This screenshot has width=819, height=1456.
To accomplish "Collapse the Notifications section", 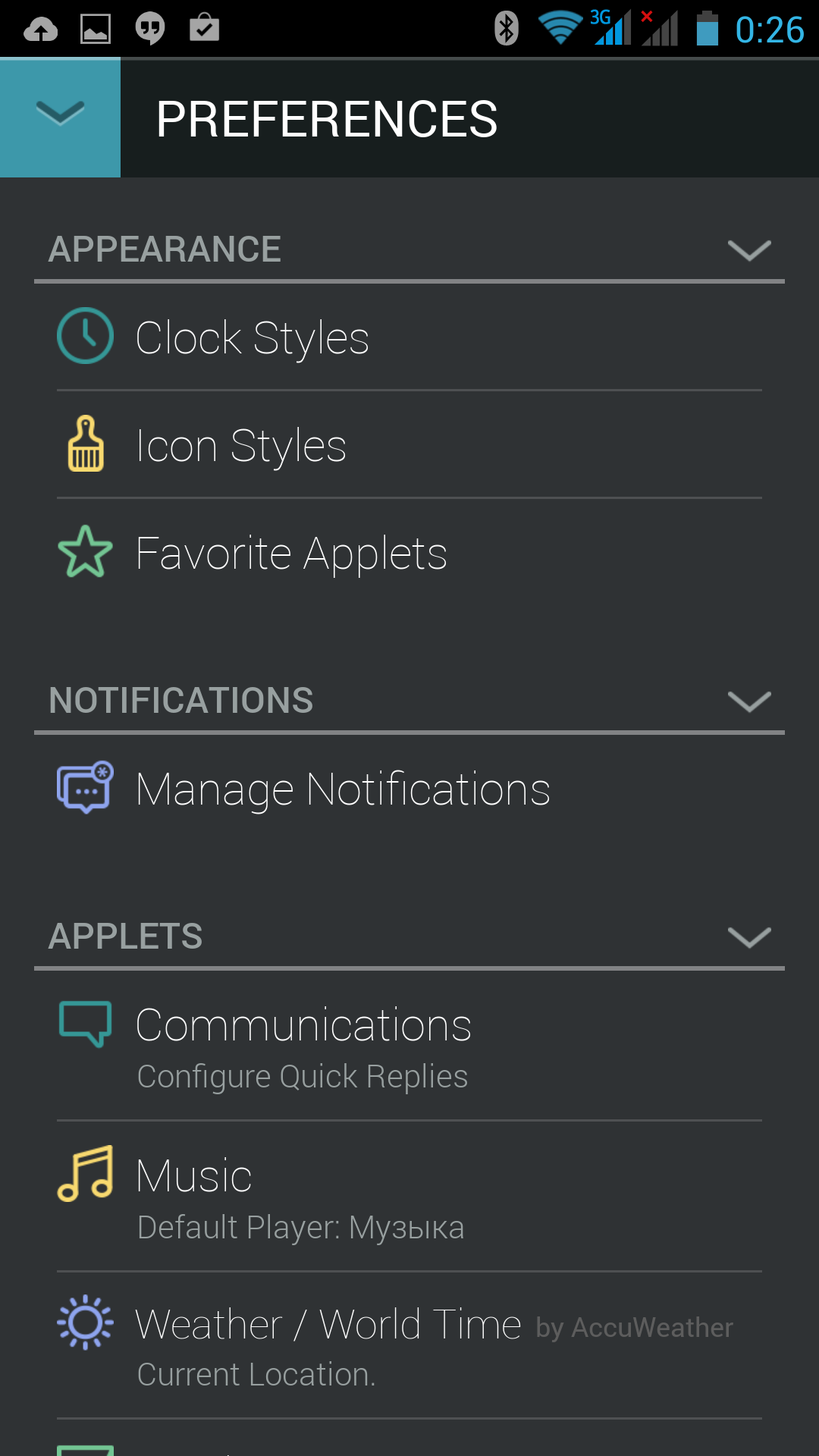I will coord(748,701).
